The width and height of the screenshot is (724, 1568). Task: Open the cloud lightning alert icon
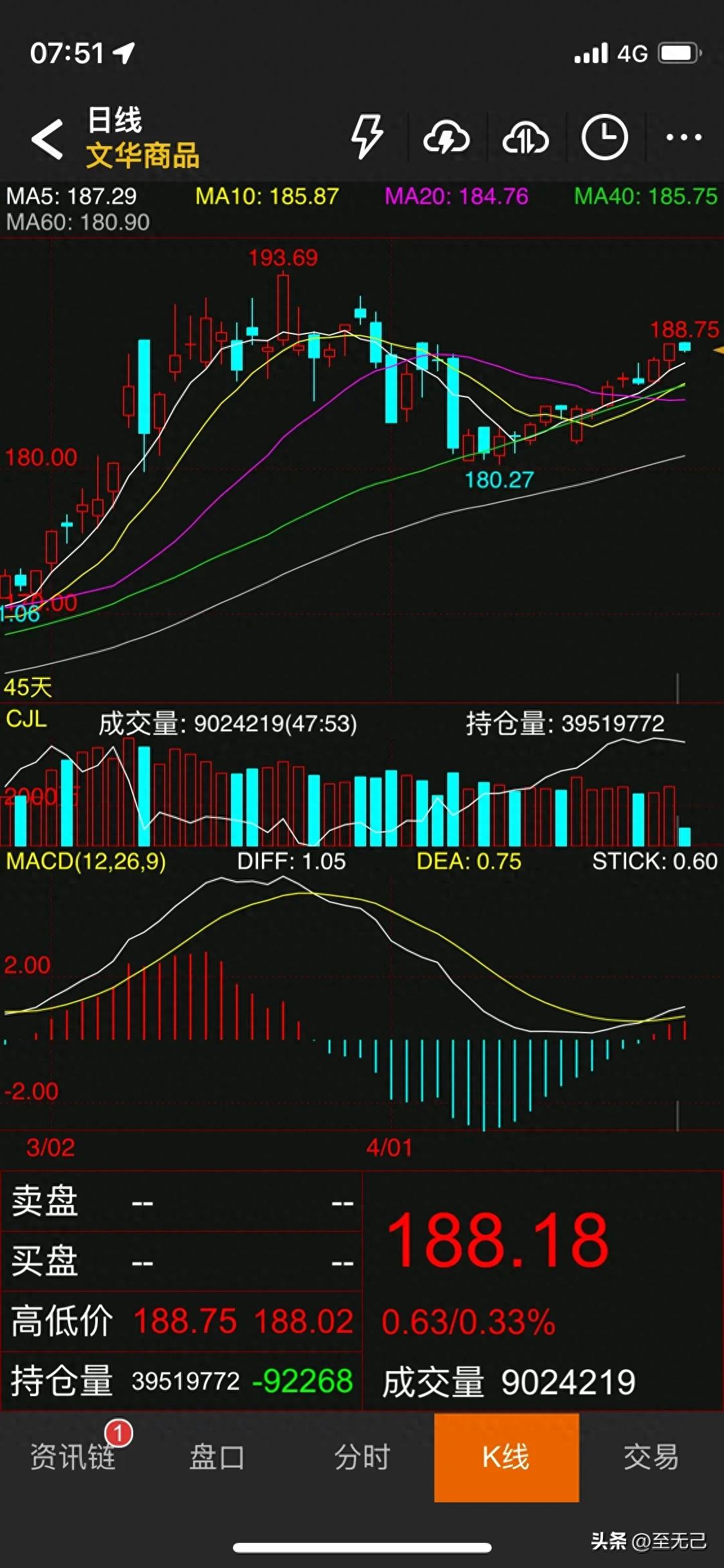446,138
